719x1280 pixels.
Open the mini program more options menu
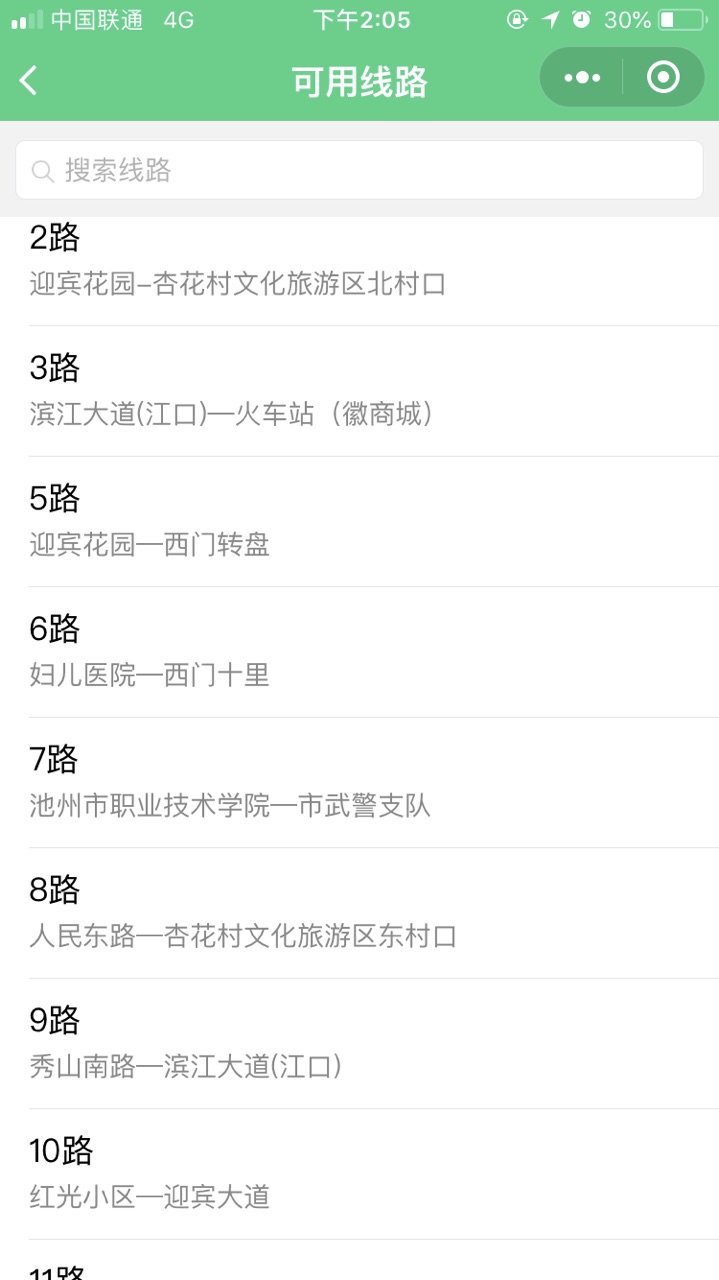point(582,78)
